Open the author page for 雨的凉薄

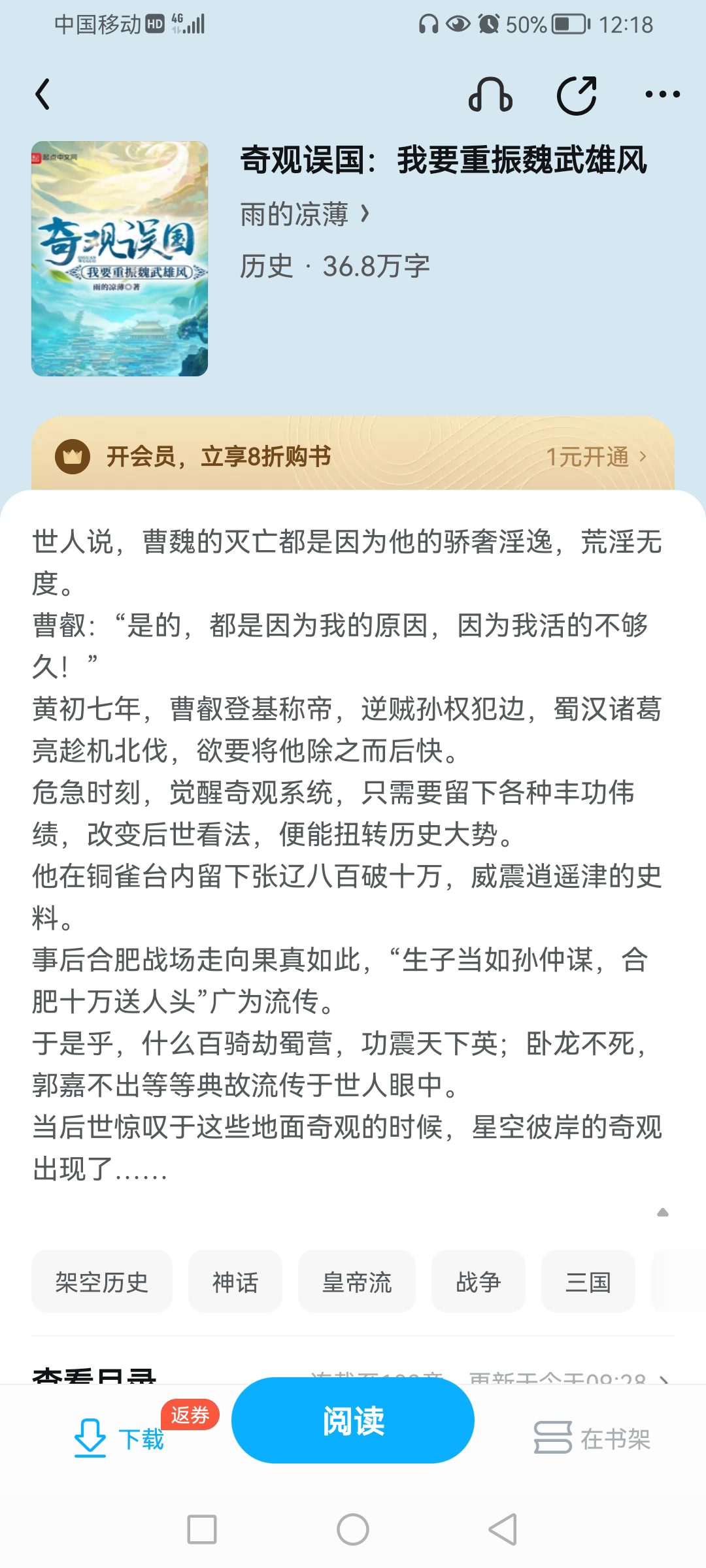coord(304,214)
